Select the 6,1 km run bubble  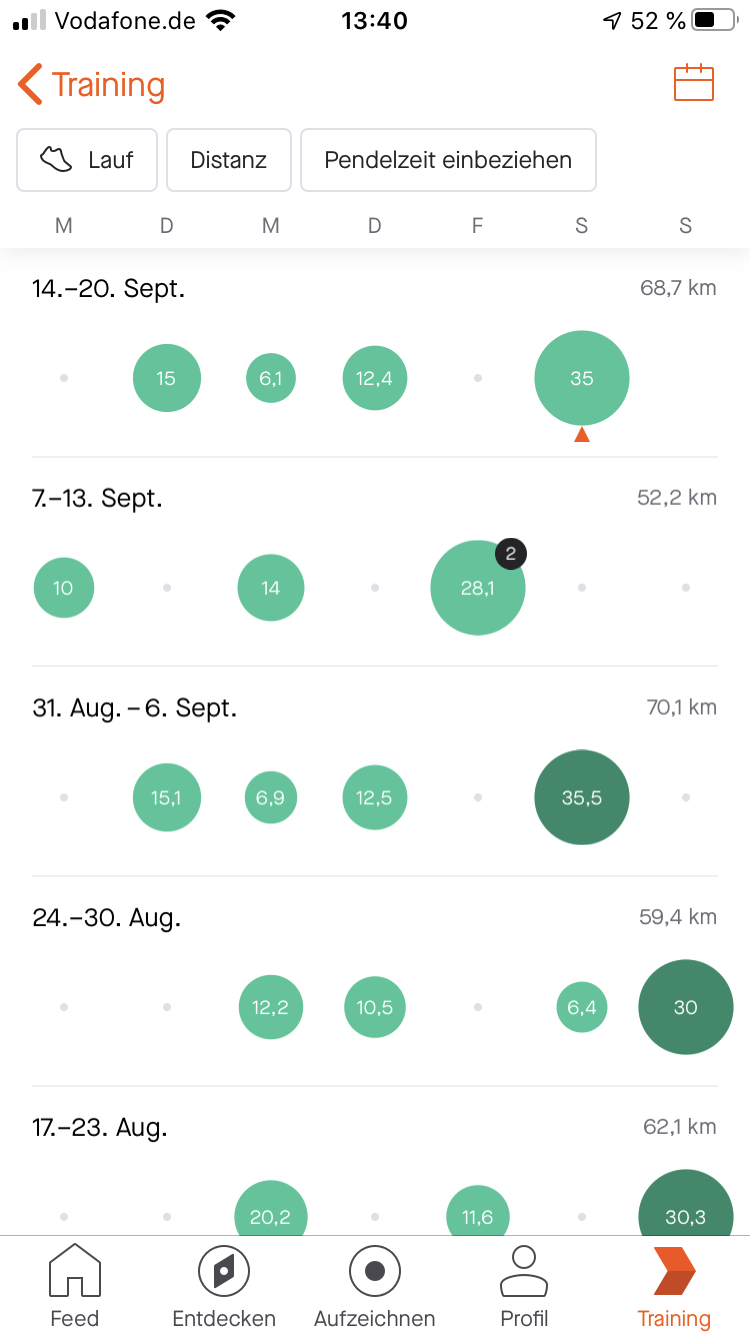point(271,379)
